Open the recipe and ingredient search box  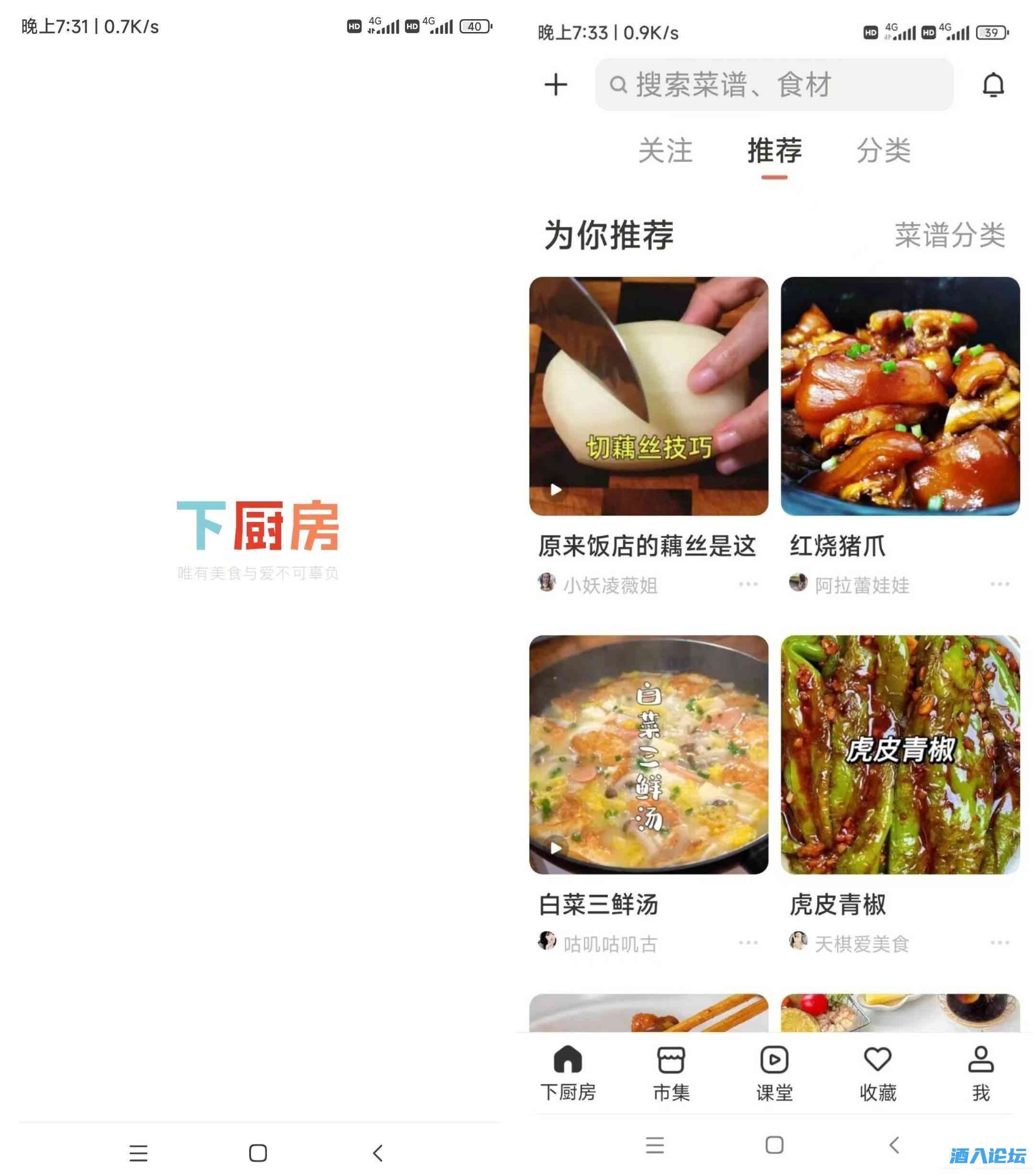point(773,85)
